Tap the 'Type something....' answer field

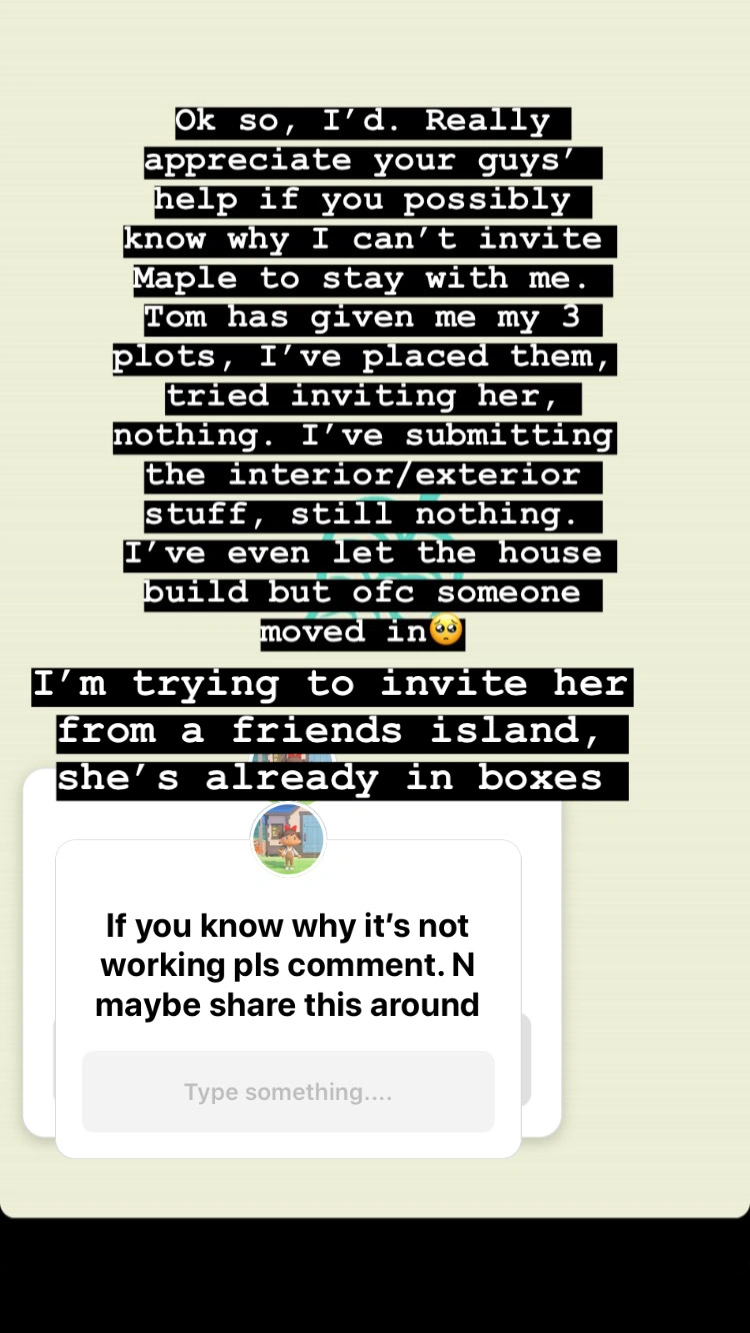click(288, 1091)
